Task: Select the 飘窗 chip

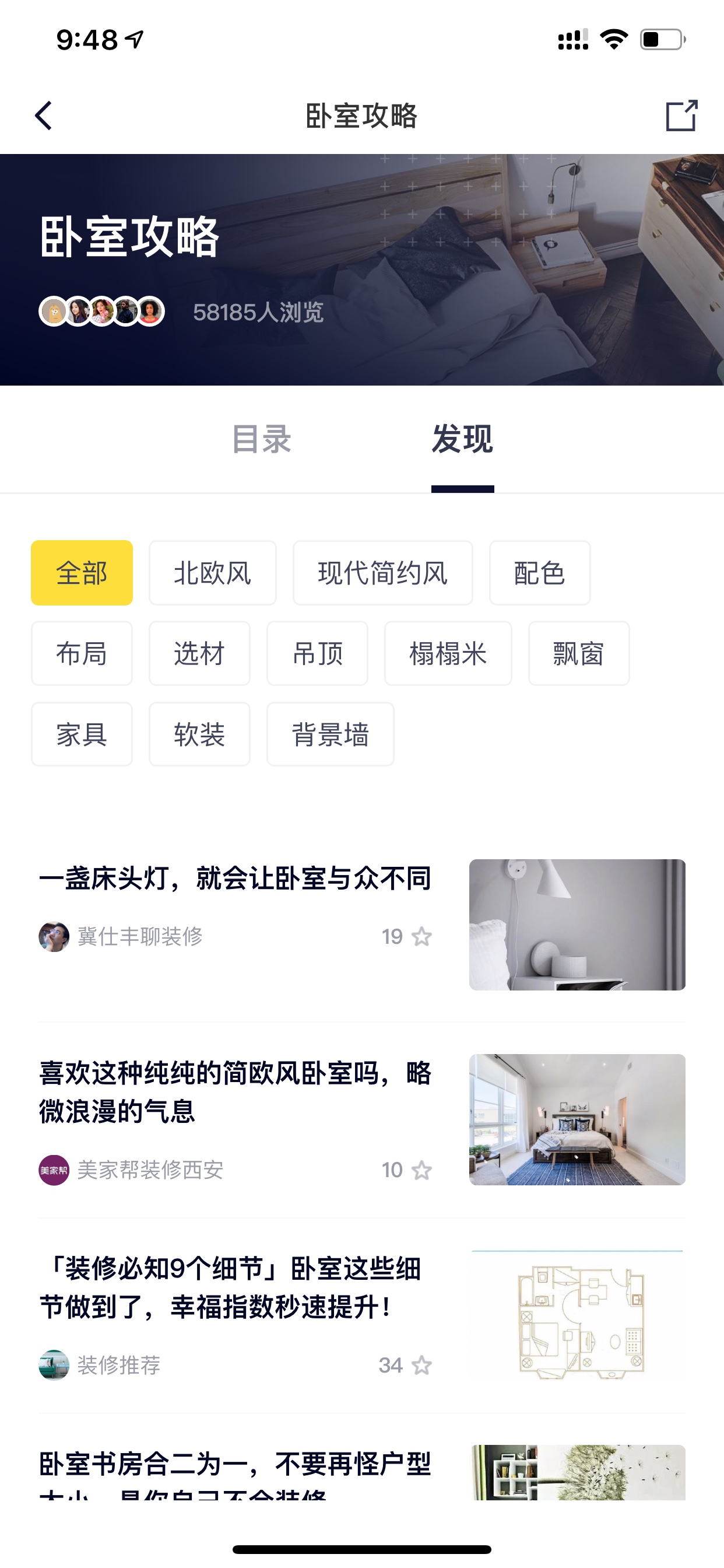Action: [x=579, y=653]
